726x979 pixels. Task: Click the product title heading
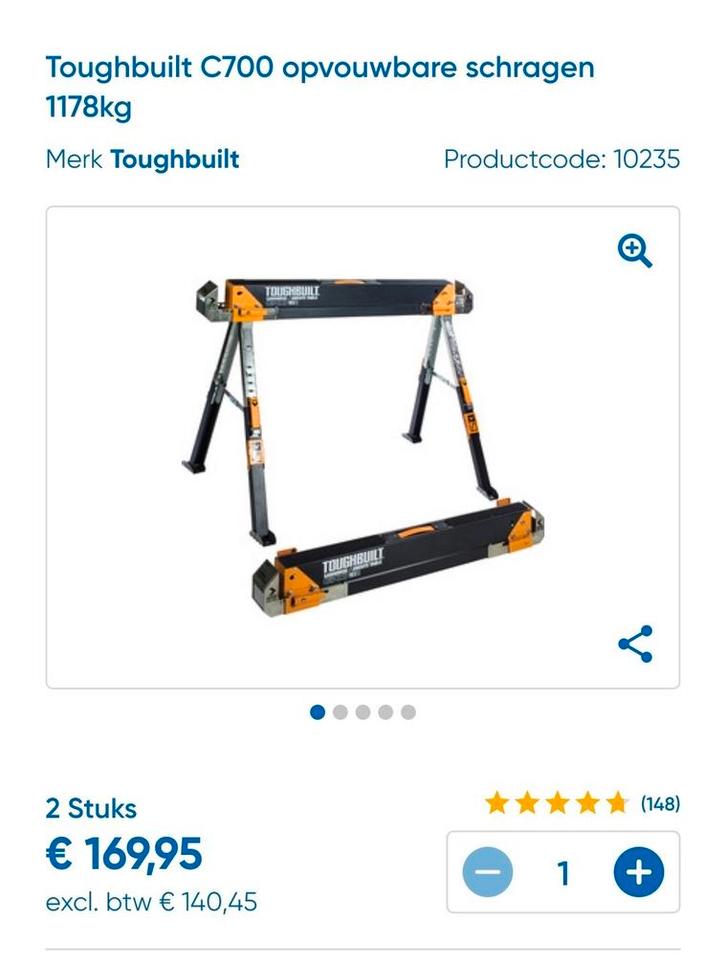pos(320,85)
